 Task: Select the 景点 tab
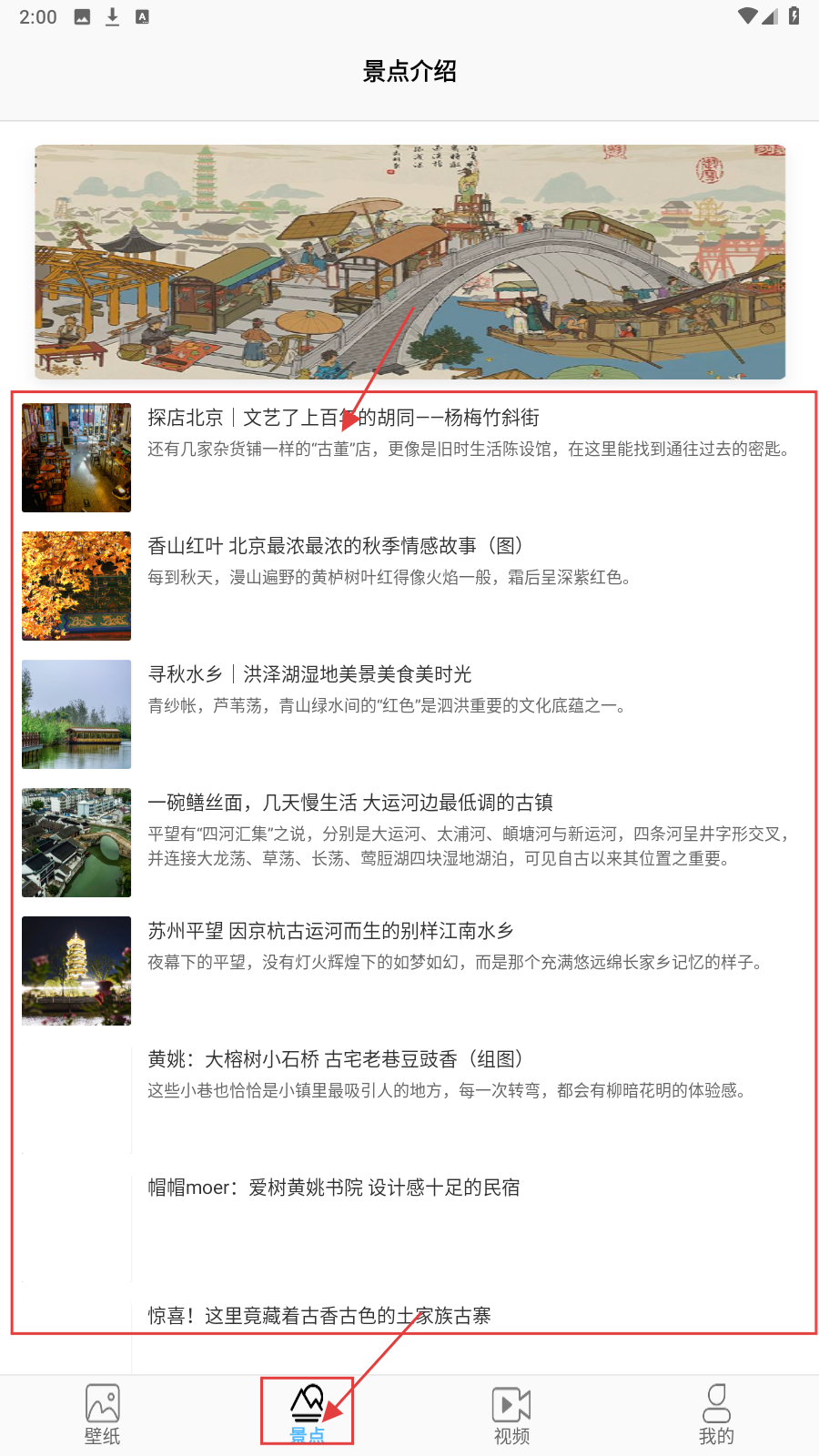coord(307,1413)
